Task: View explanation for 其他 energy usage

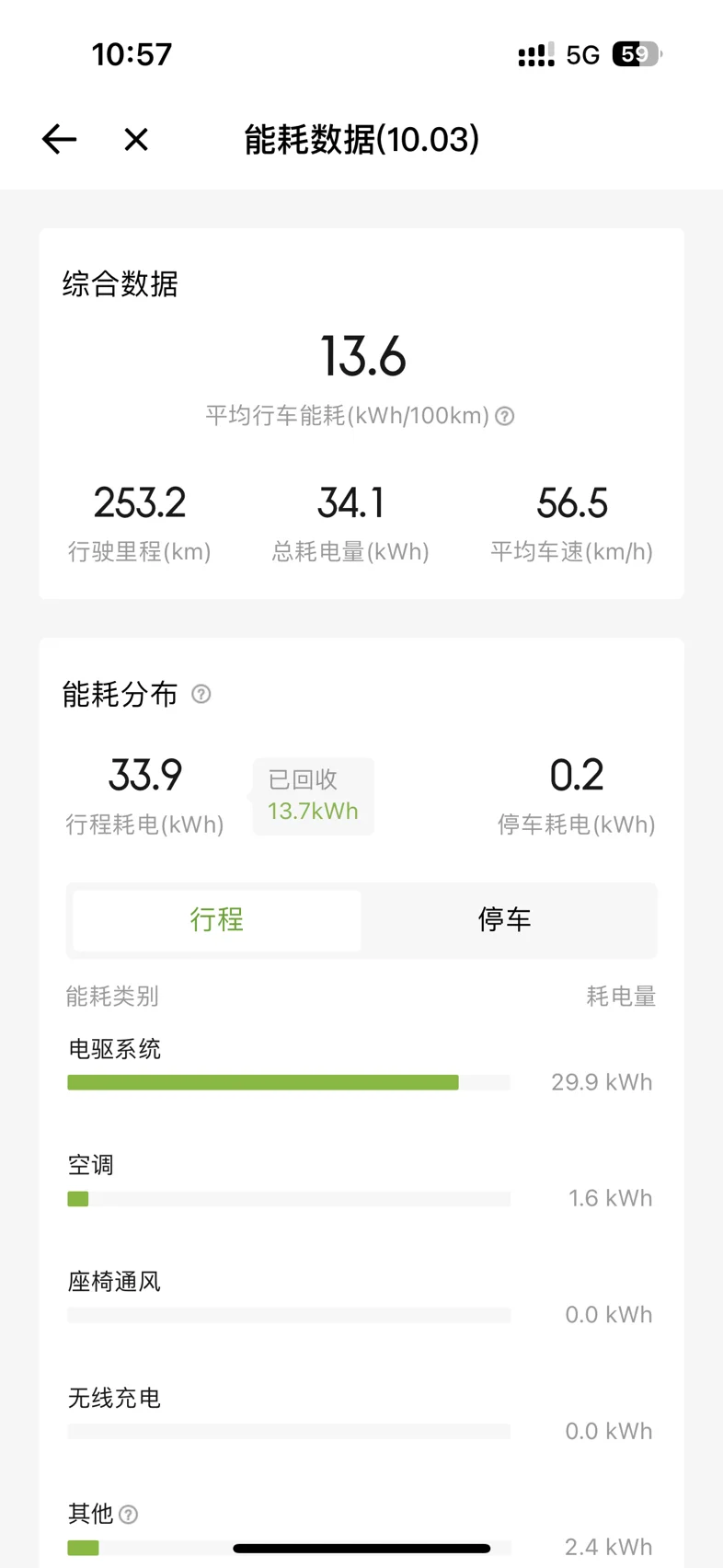Action: pos(129,1514)
